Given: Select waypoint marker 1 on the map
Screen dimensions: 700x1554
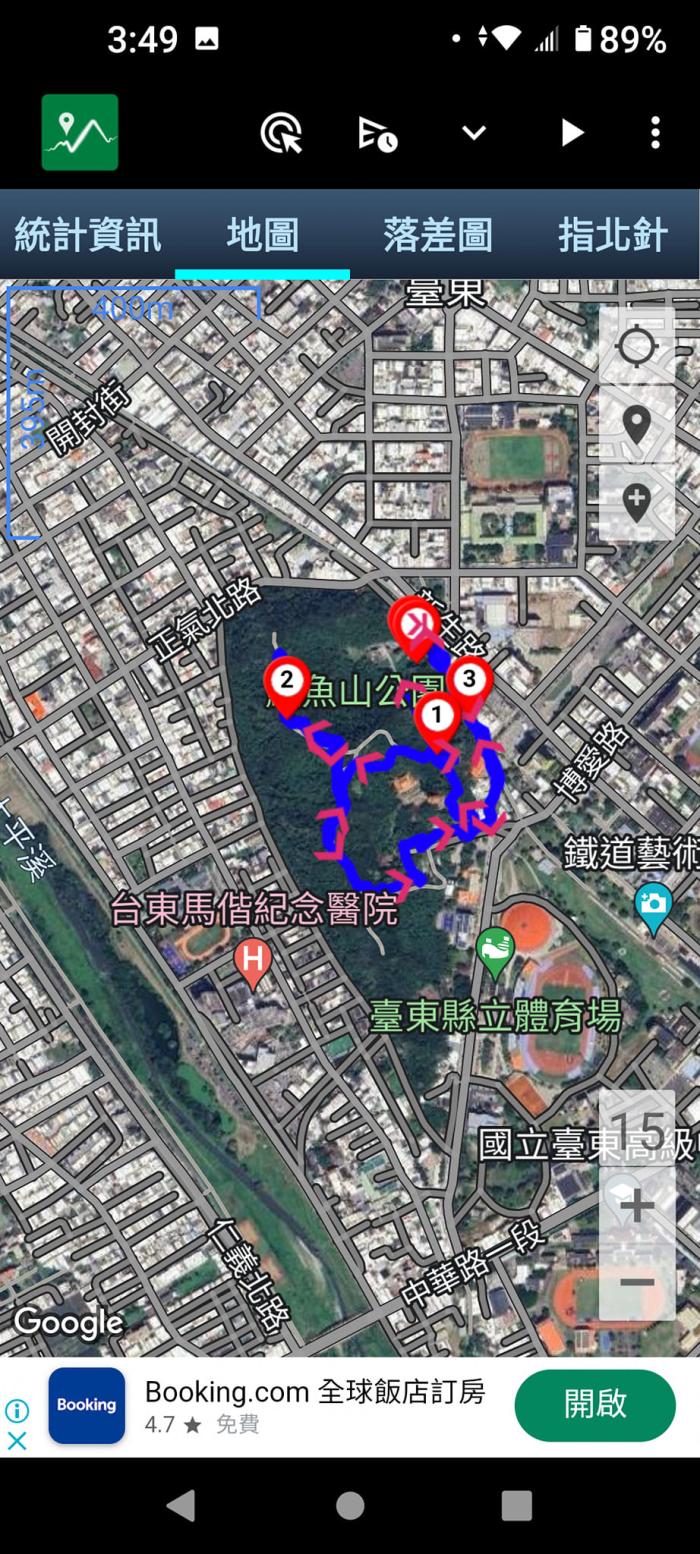Looking at the screenshot, I should point(436,716).
